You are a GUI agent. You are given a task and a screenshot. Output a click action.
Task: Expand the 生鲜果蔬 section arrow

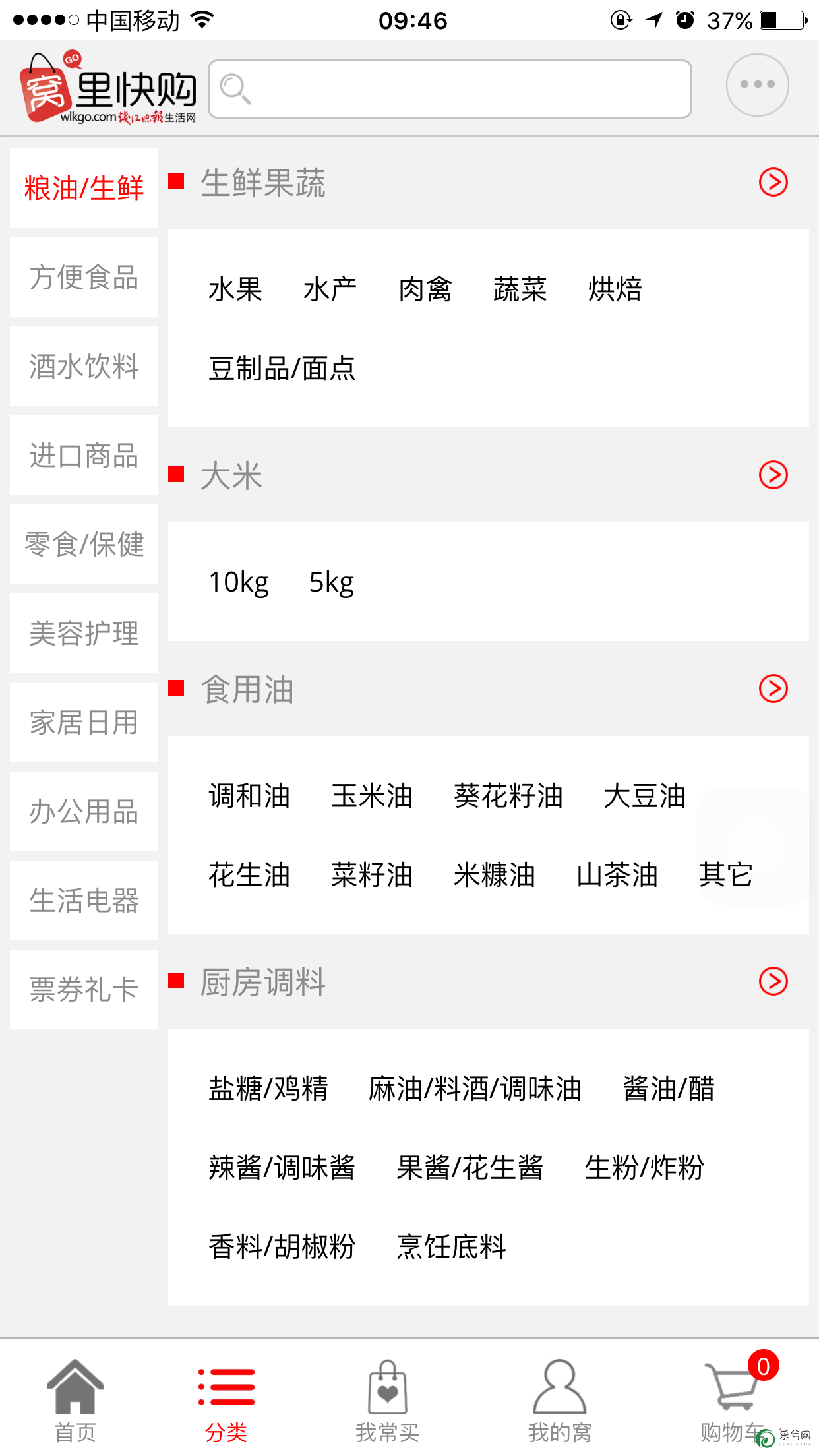[x=773, y=182]
